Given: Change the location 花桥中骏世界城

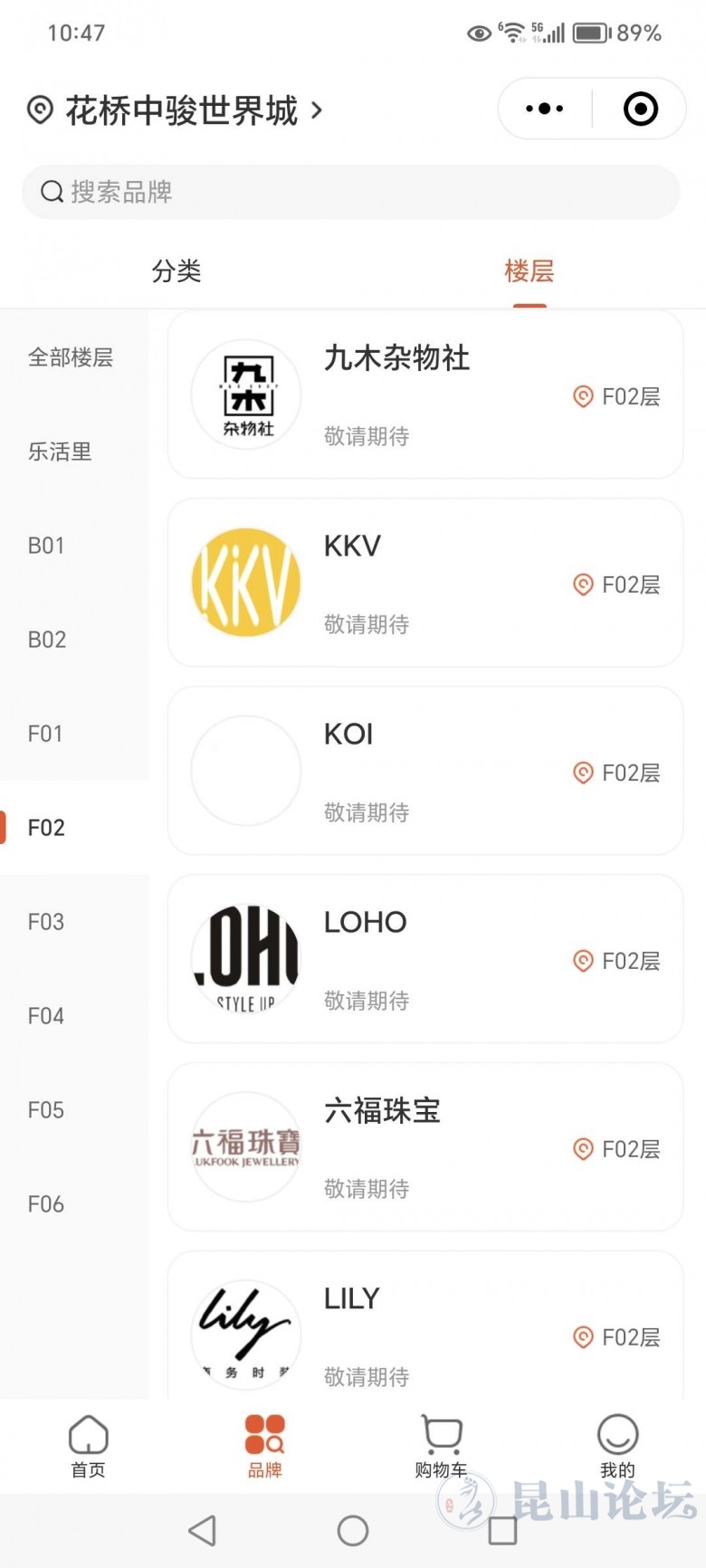Looking at the screenshot, I should [x=181, y=110].
